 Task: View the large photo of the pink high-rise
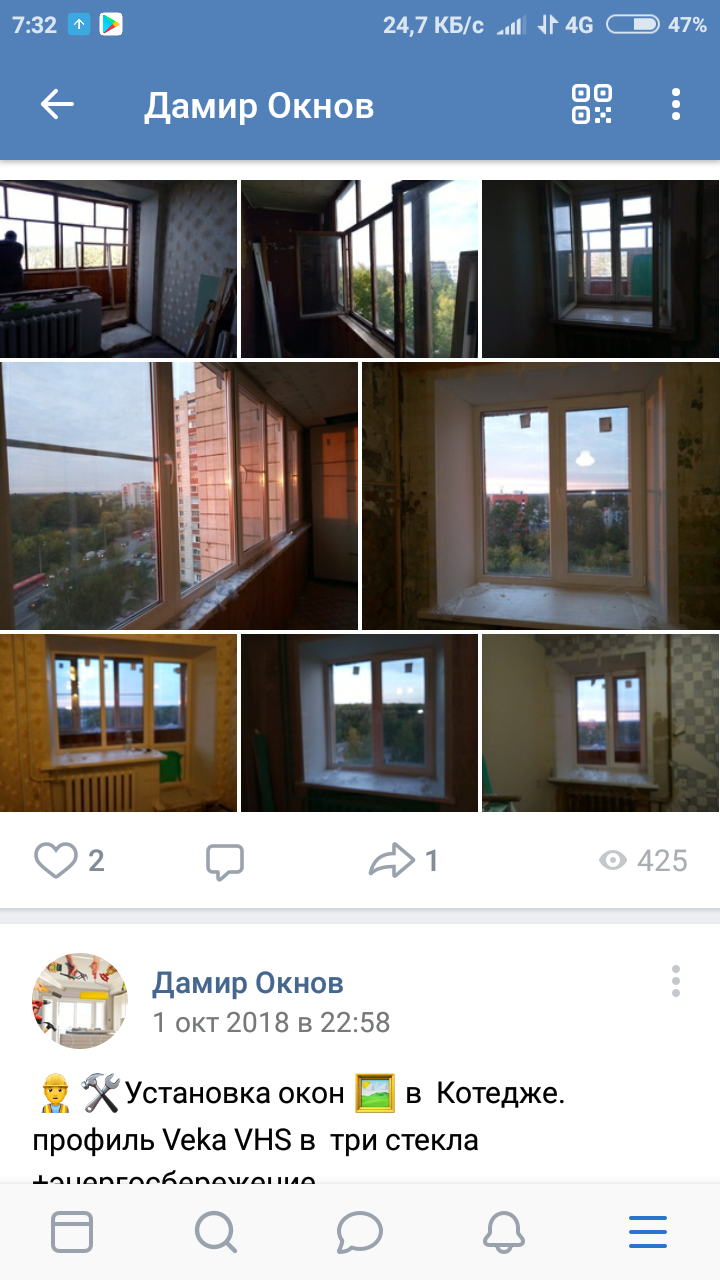(x=178, y=495)
